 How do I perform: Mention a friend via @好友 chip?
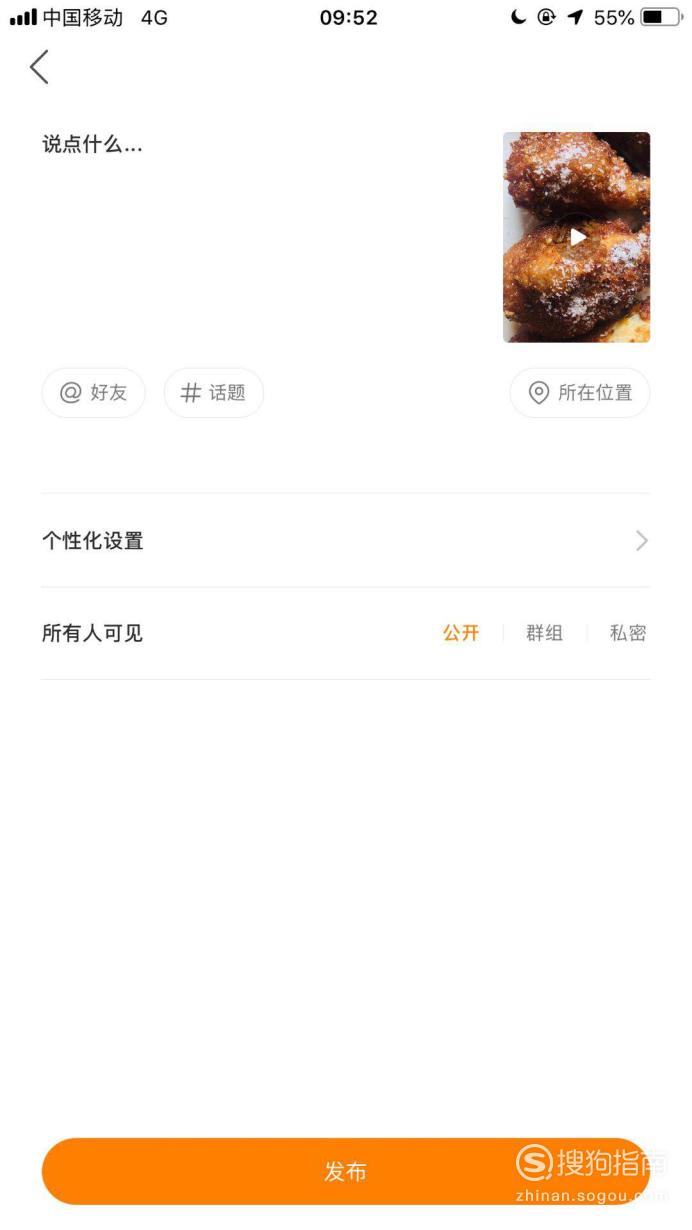[94, 393]
